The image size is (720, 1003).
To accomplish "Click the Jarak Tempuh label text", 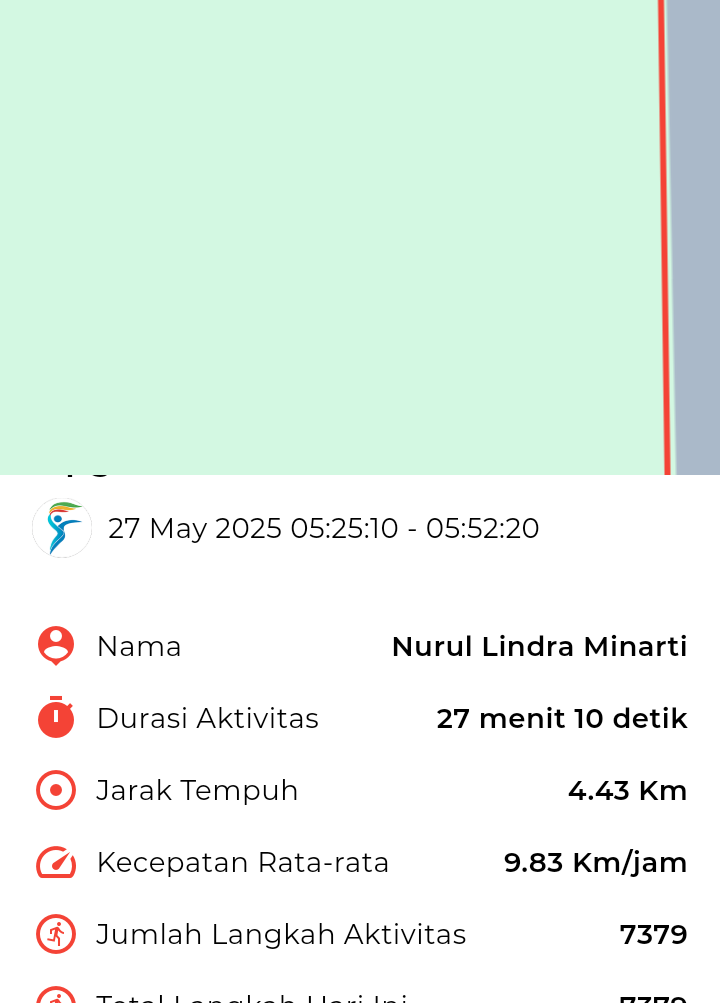I will coord(196,790).
